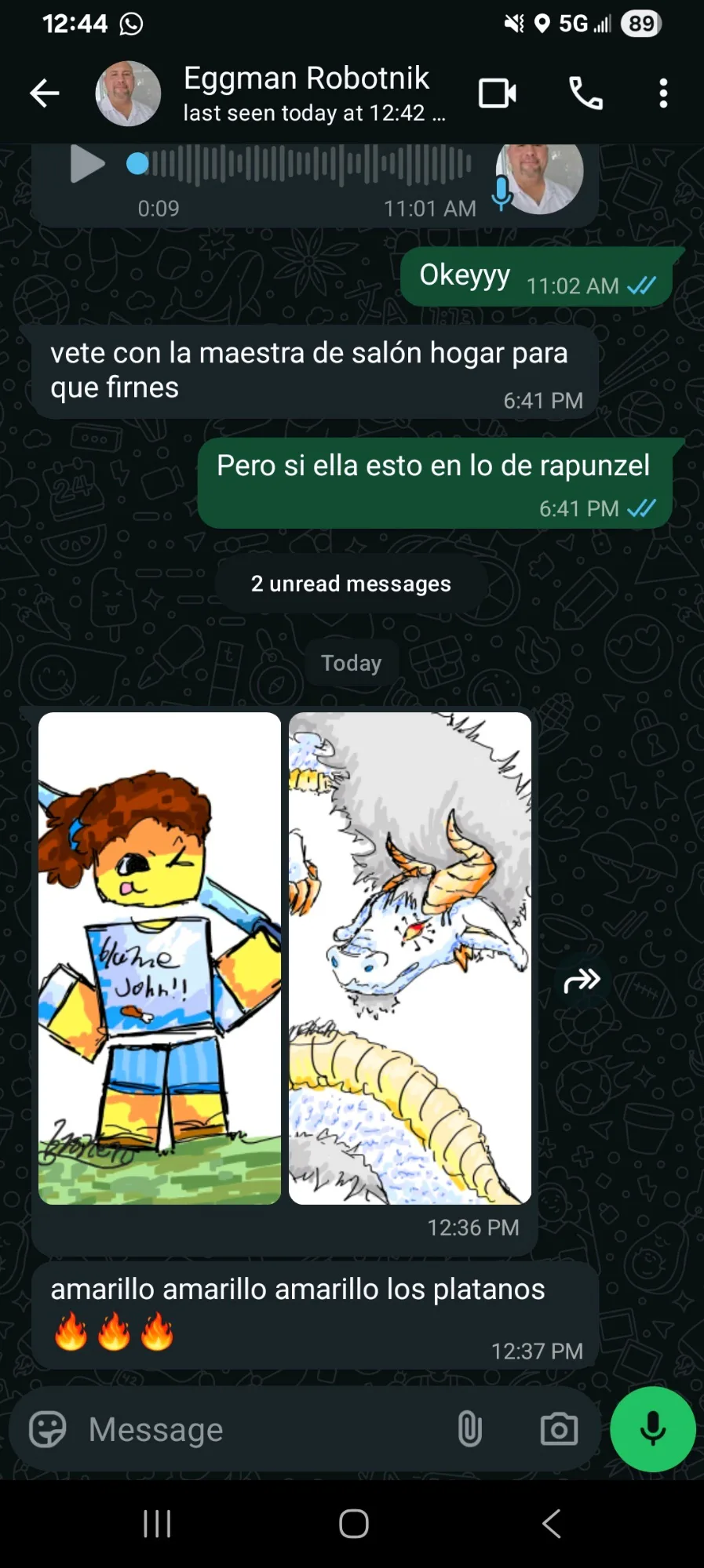This screenshot has width=704, height=1568.
Task: Start a video call with Eggman Robotnik
Action: pos(498,93)
